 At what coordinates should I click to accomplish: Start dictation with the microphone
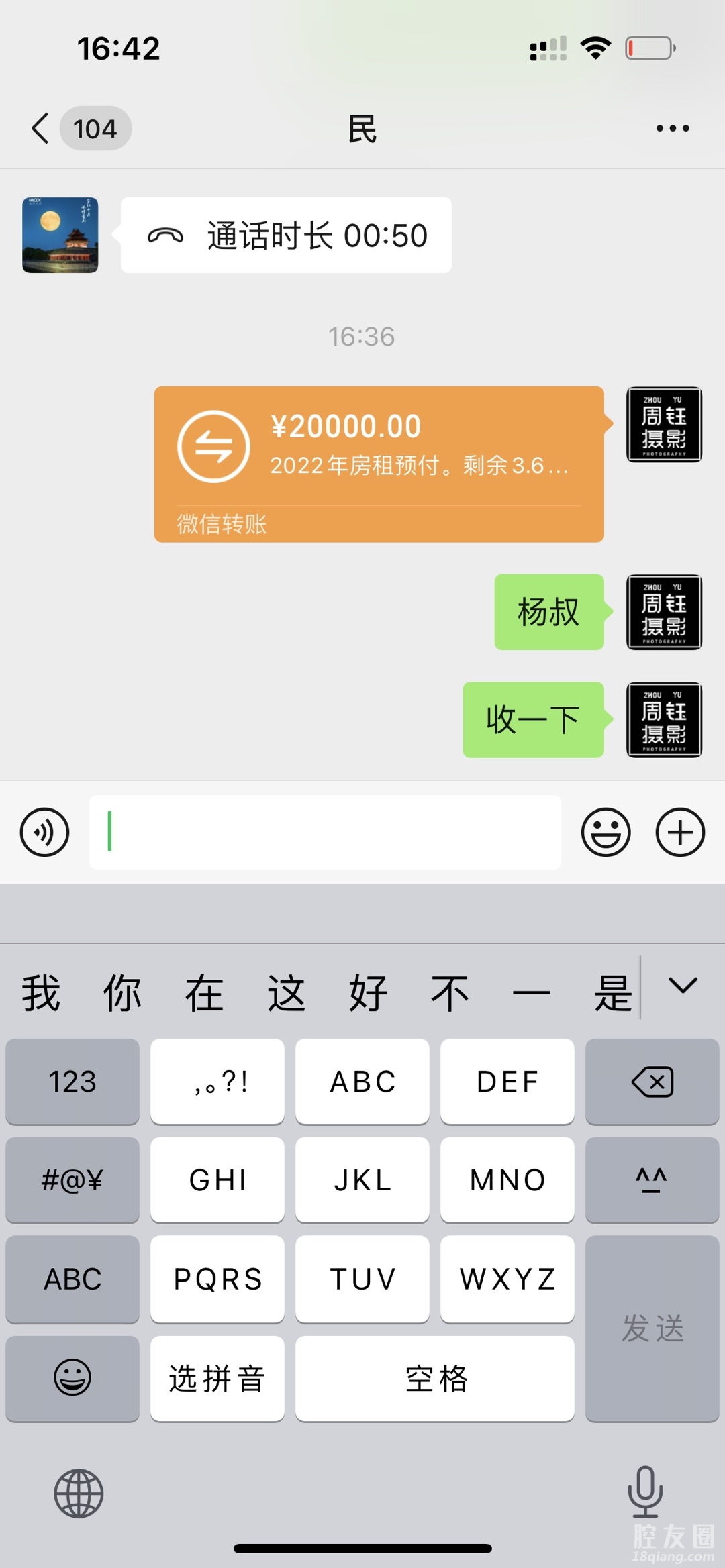pyautogui.click(x=645, y=1492)
